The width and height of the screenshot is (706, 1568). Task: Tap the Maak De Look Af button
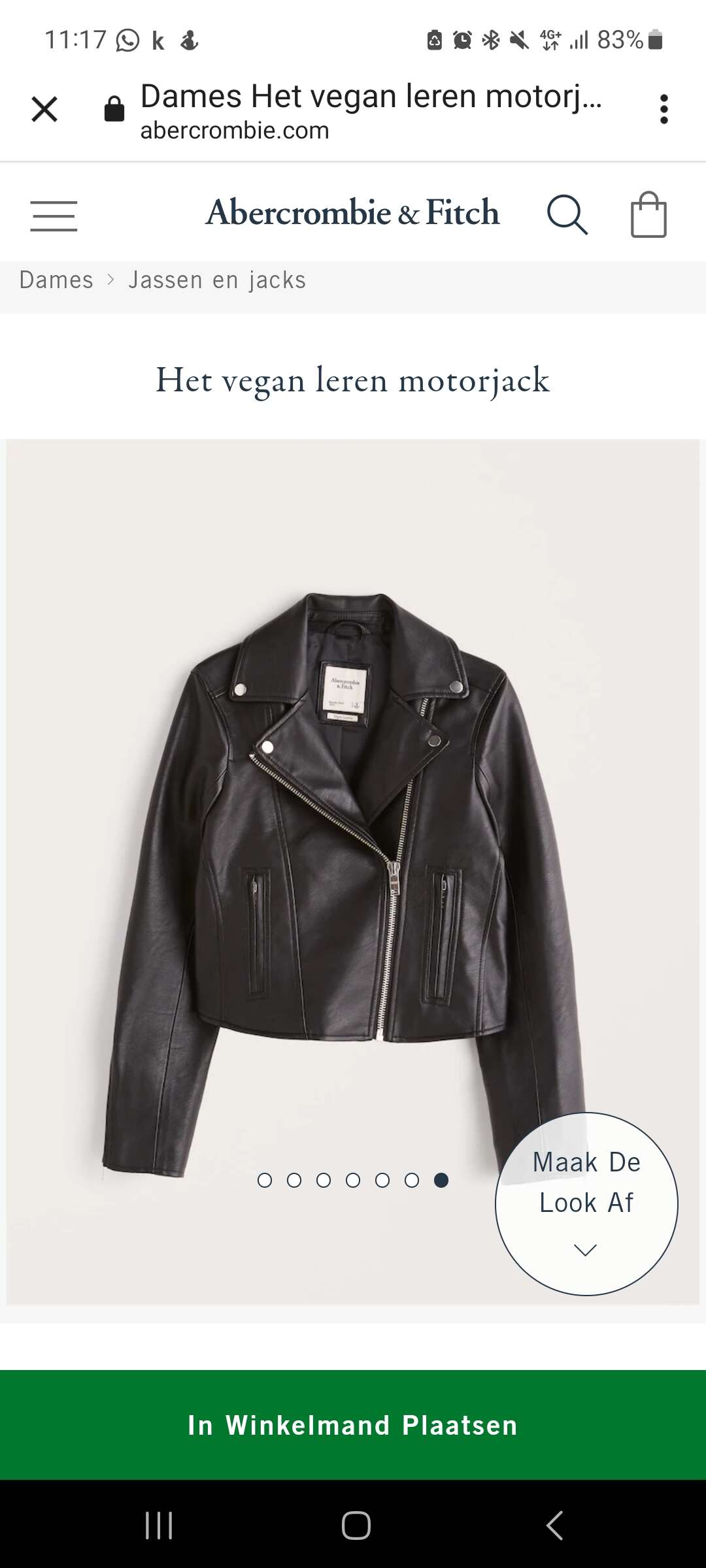pyautogui.click(x=586, y=1203)
